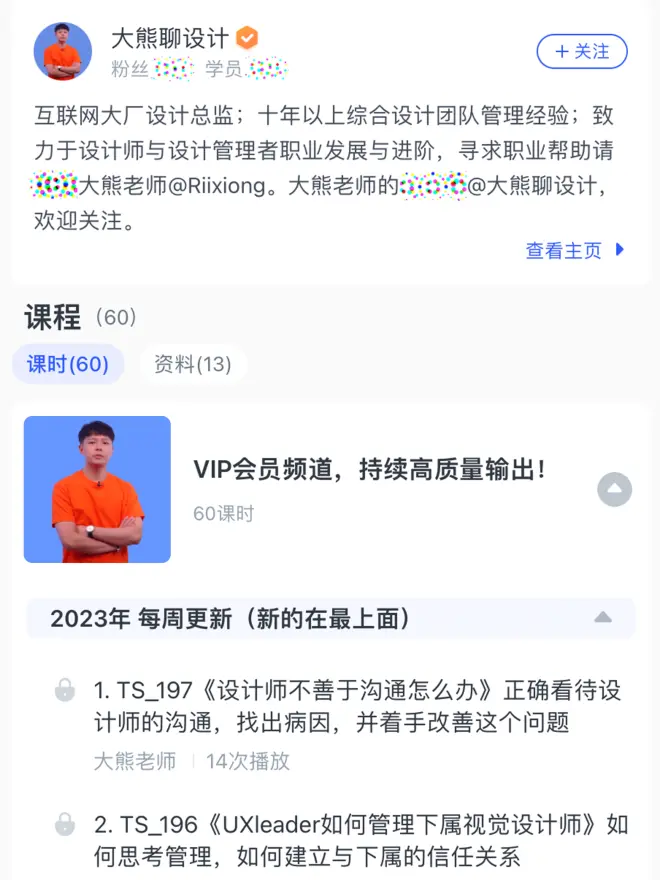Image resolution: width=660 pixels, height=880 pixels.
Task: Switch to the 资料(13) tab
Action: [192, 364]
